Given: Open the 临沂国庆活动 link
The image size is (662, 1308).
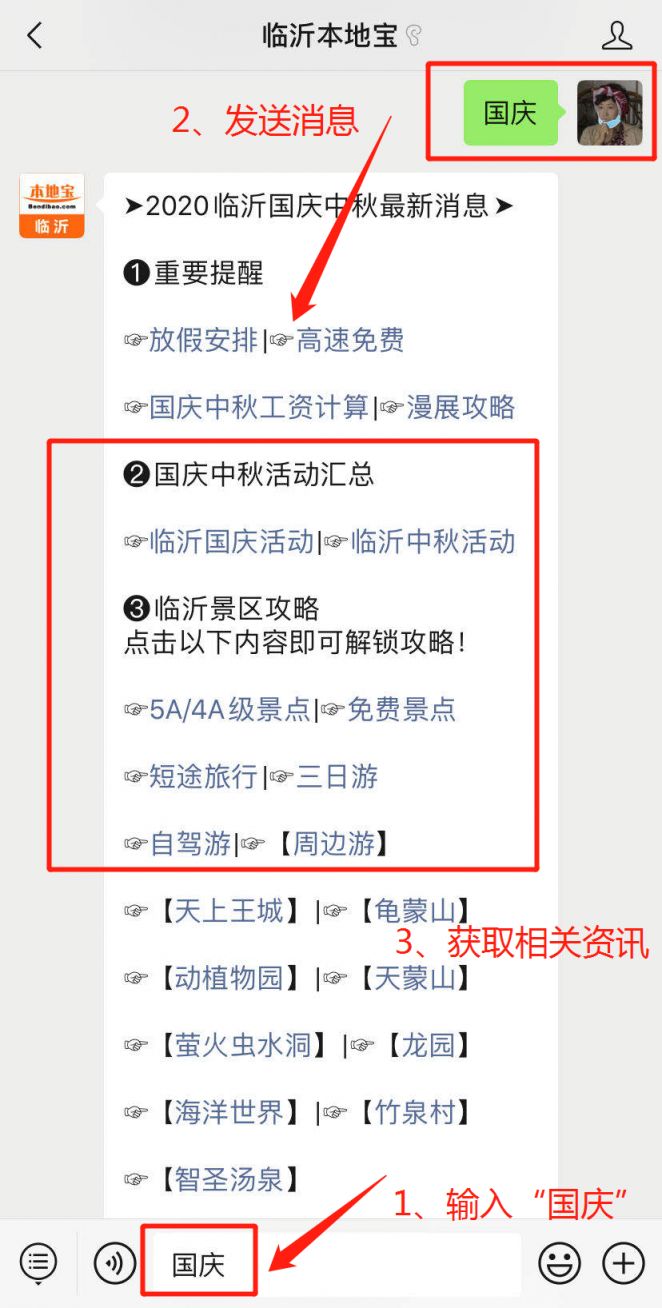Looking at the screenshot, I should pos(232,542).
